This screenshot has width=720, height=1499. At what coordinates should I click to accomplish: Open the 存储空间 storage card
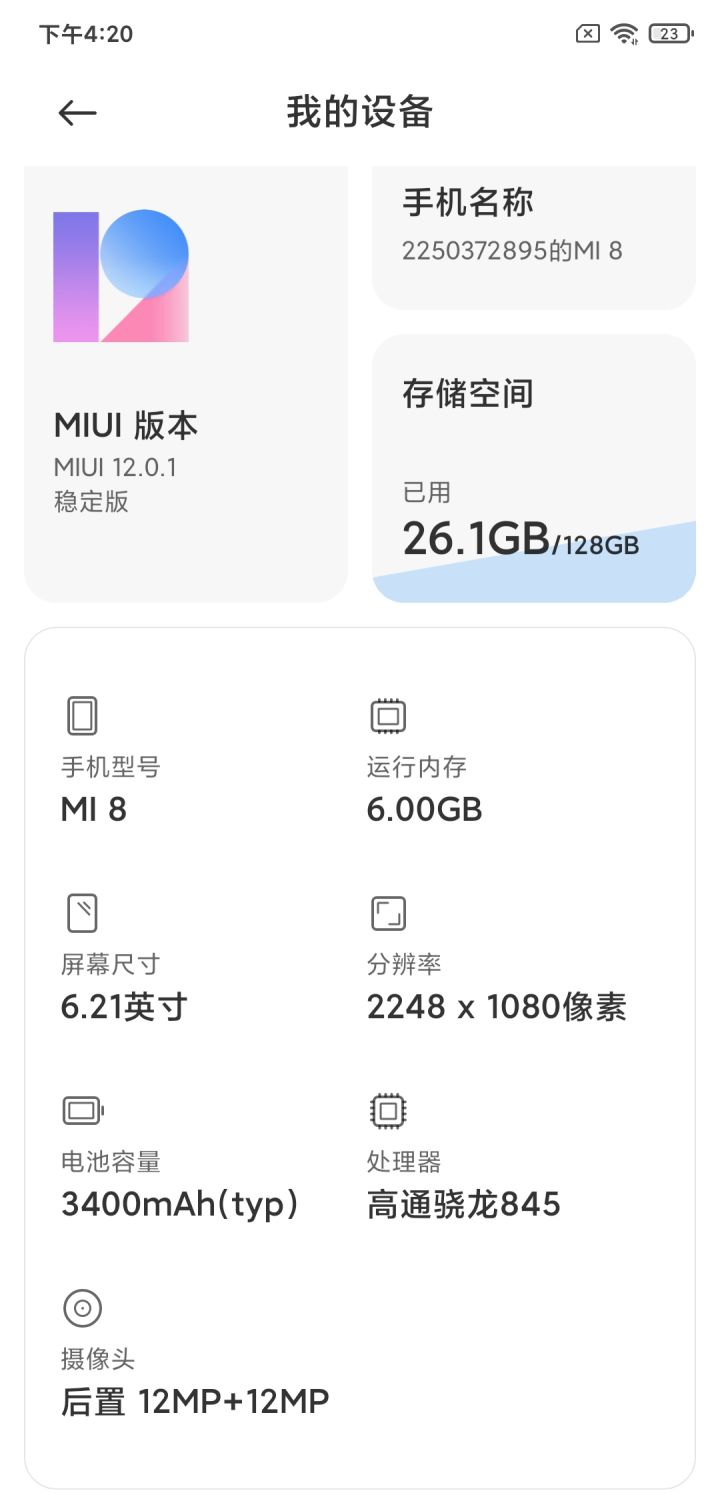click(534, 468)
